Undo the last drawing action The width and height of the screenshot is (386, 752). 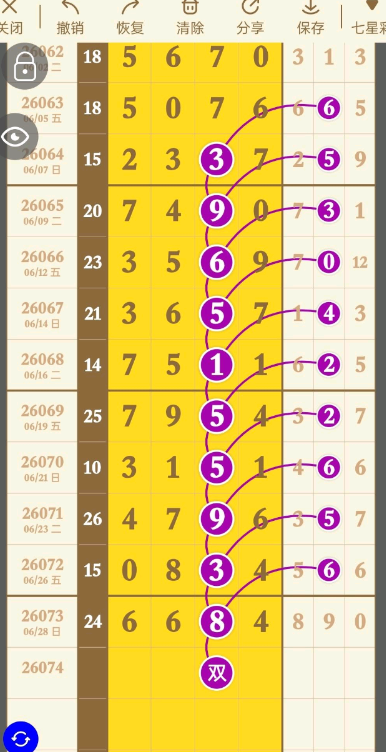click(x=70, y=17)
